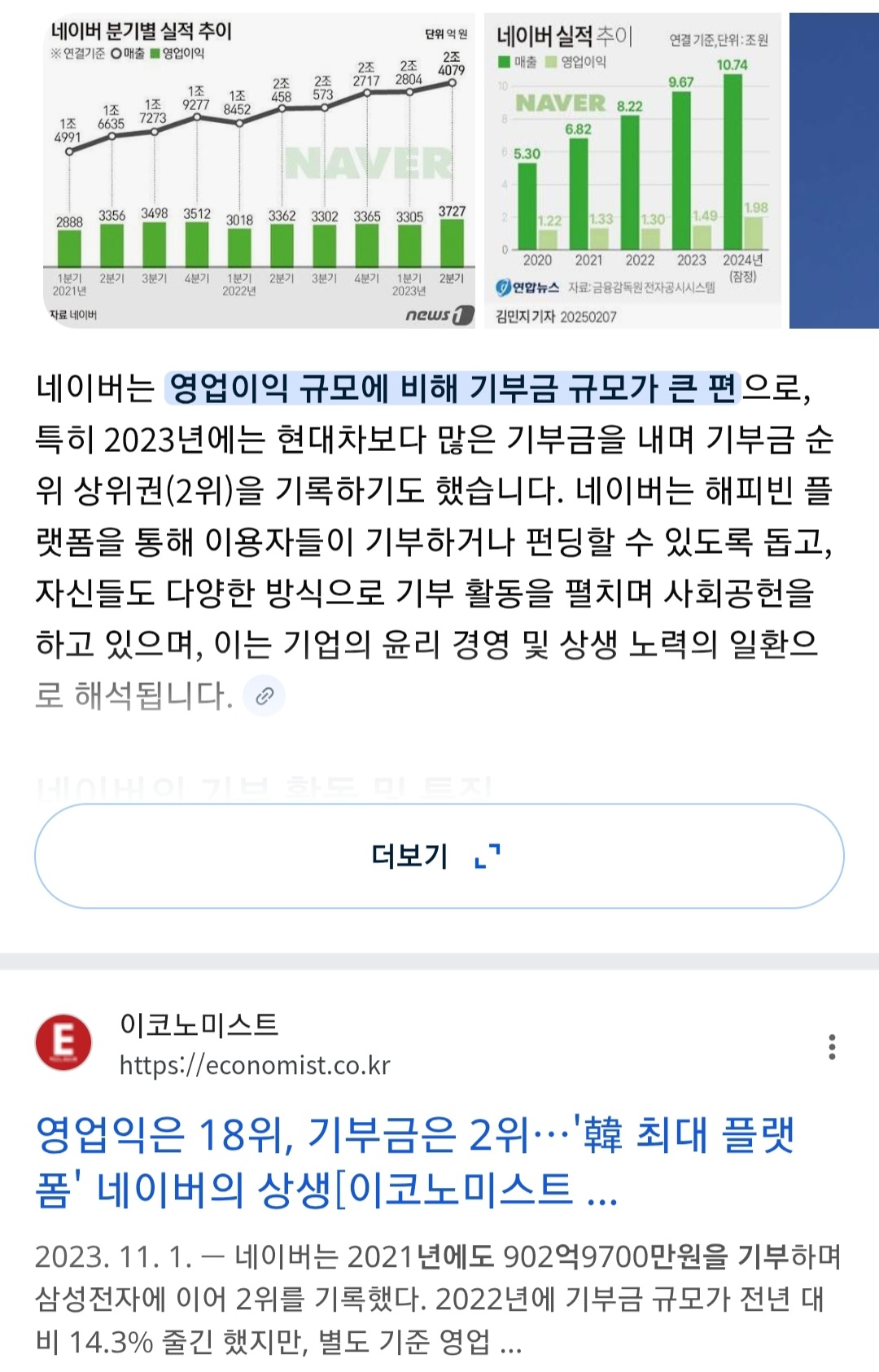Expand the AI overview with 더보기
The width and height of the screenshot is (879, 1372).
pyautogui.click(x=438, y=856)
